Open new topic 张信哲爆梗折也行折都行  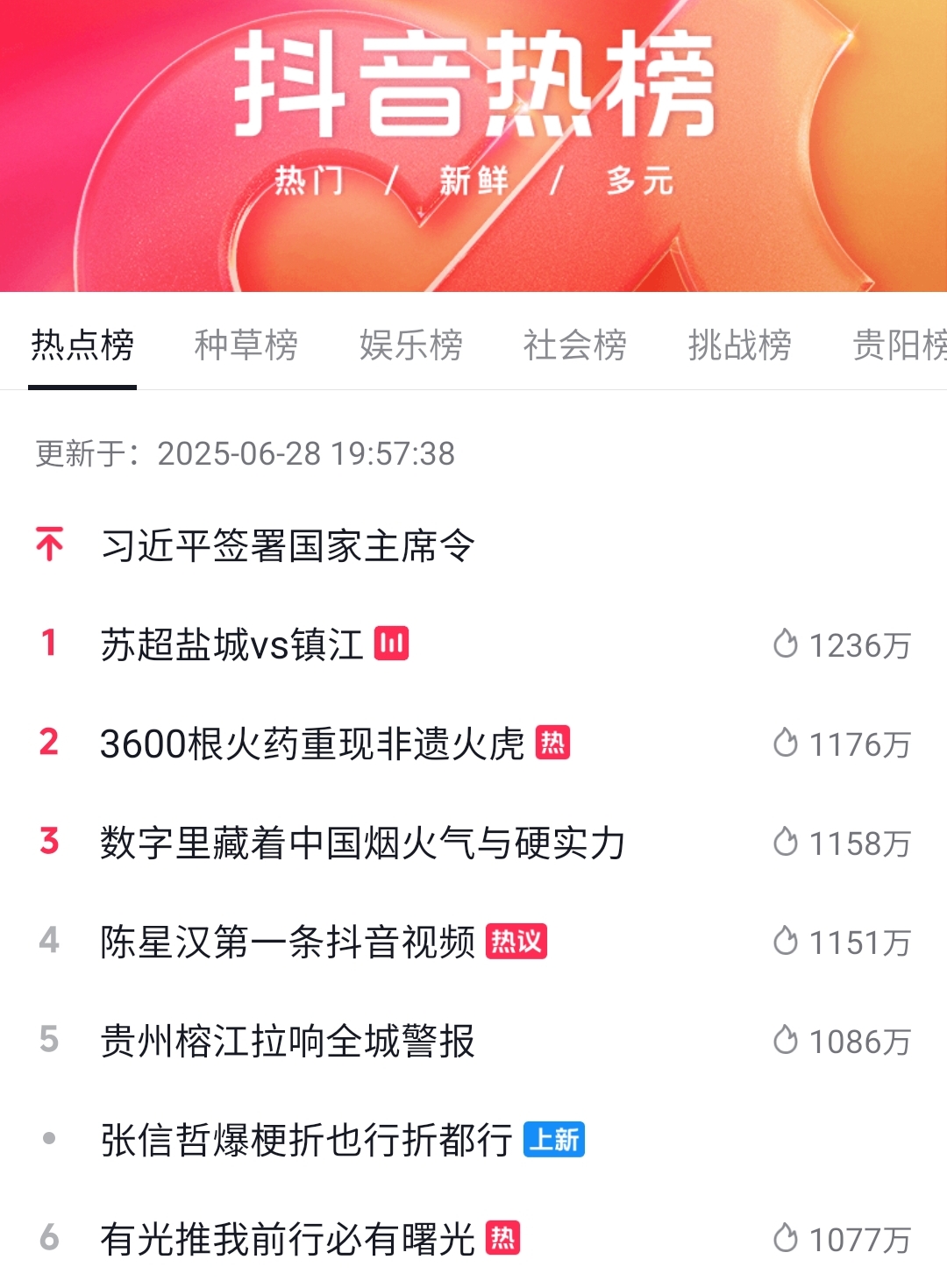click(x=307, y=1141)
